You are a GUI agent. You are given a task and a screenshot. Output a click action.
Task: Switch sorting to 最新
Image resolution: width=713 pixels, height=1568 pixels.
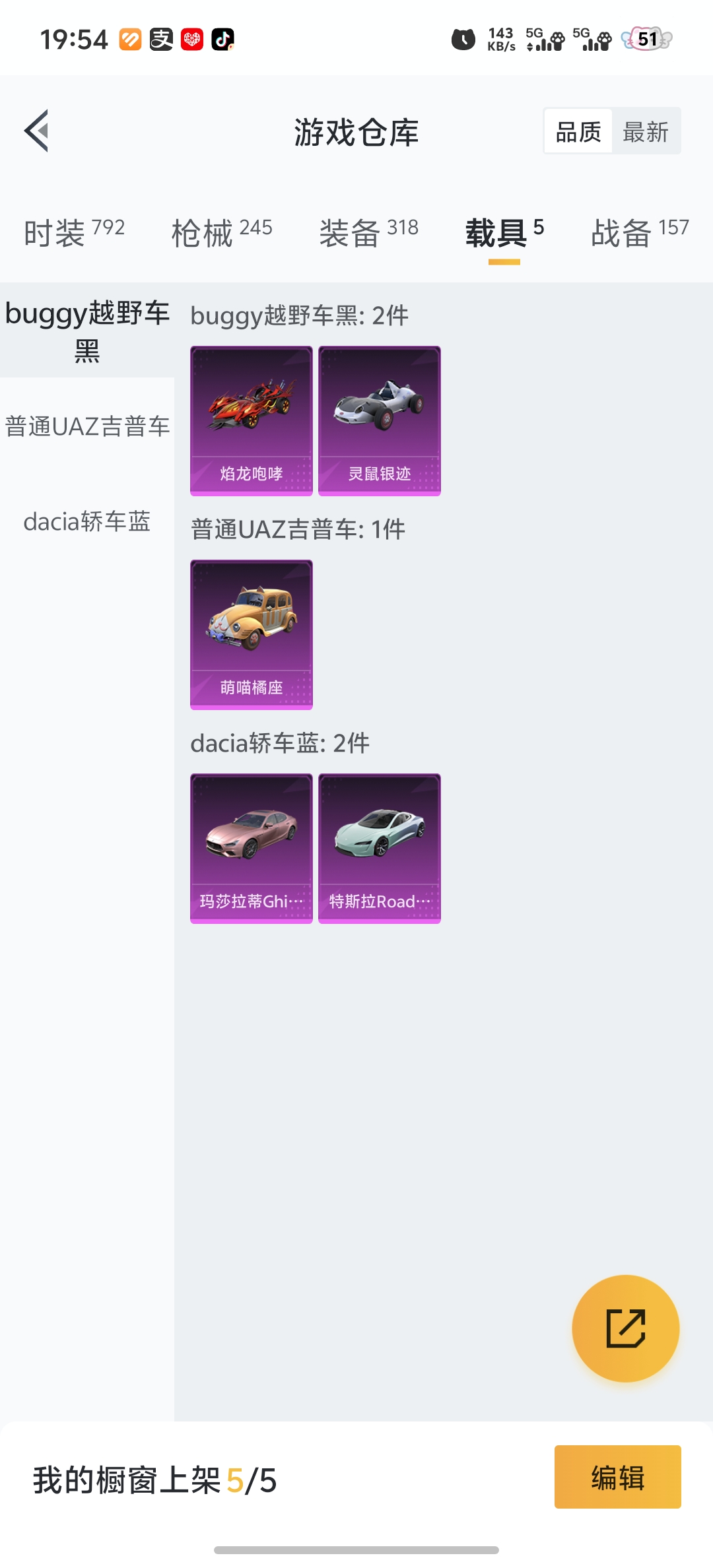click(646, 130)
